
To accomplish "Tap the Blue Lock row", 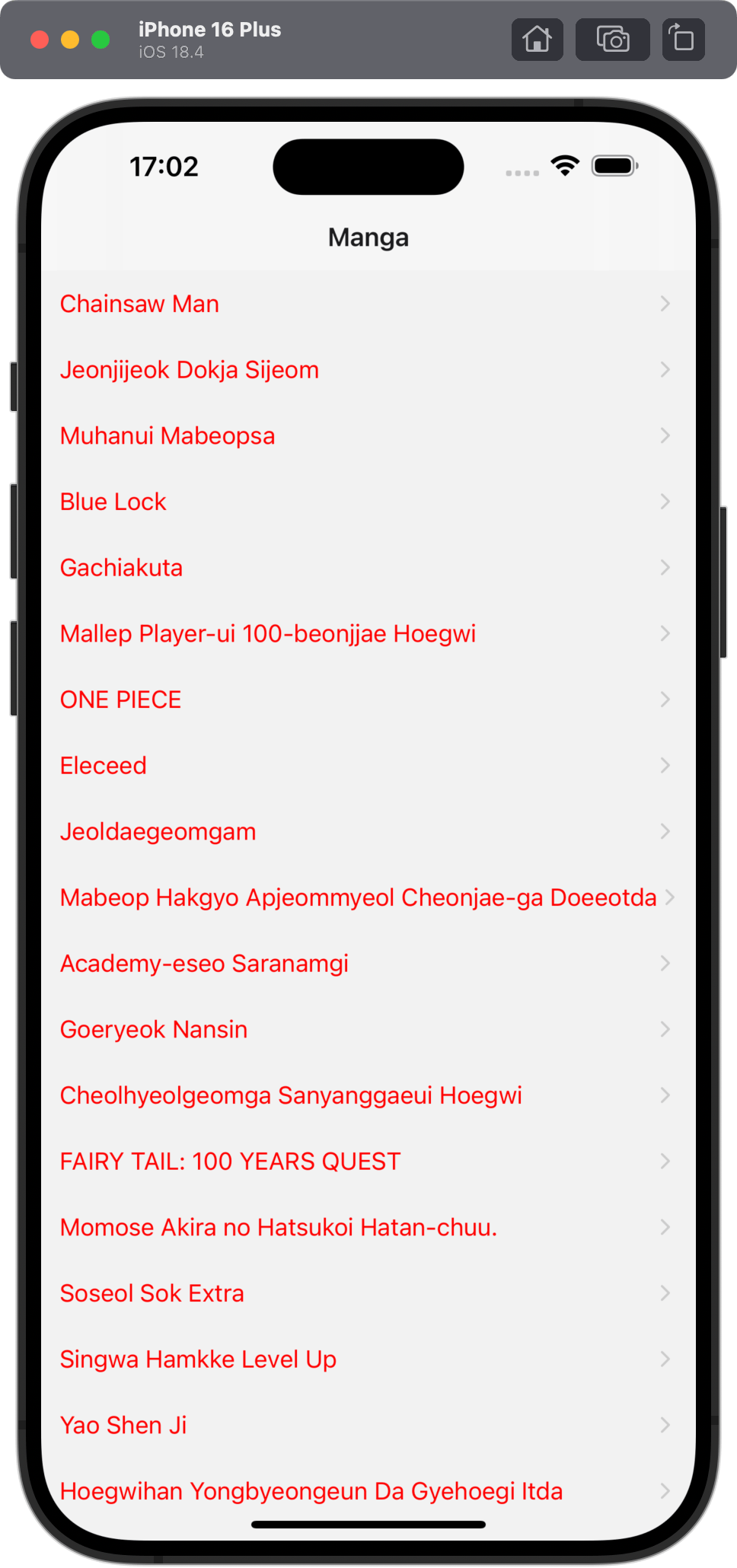I will tap(368, 502).
